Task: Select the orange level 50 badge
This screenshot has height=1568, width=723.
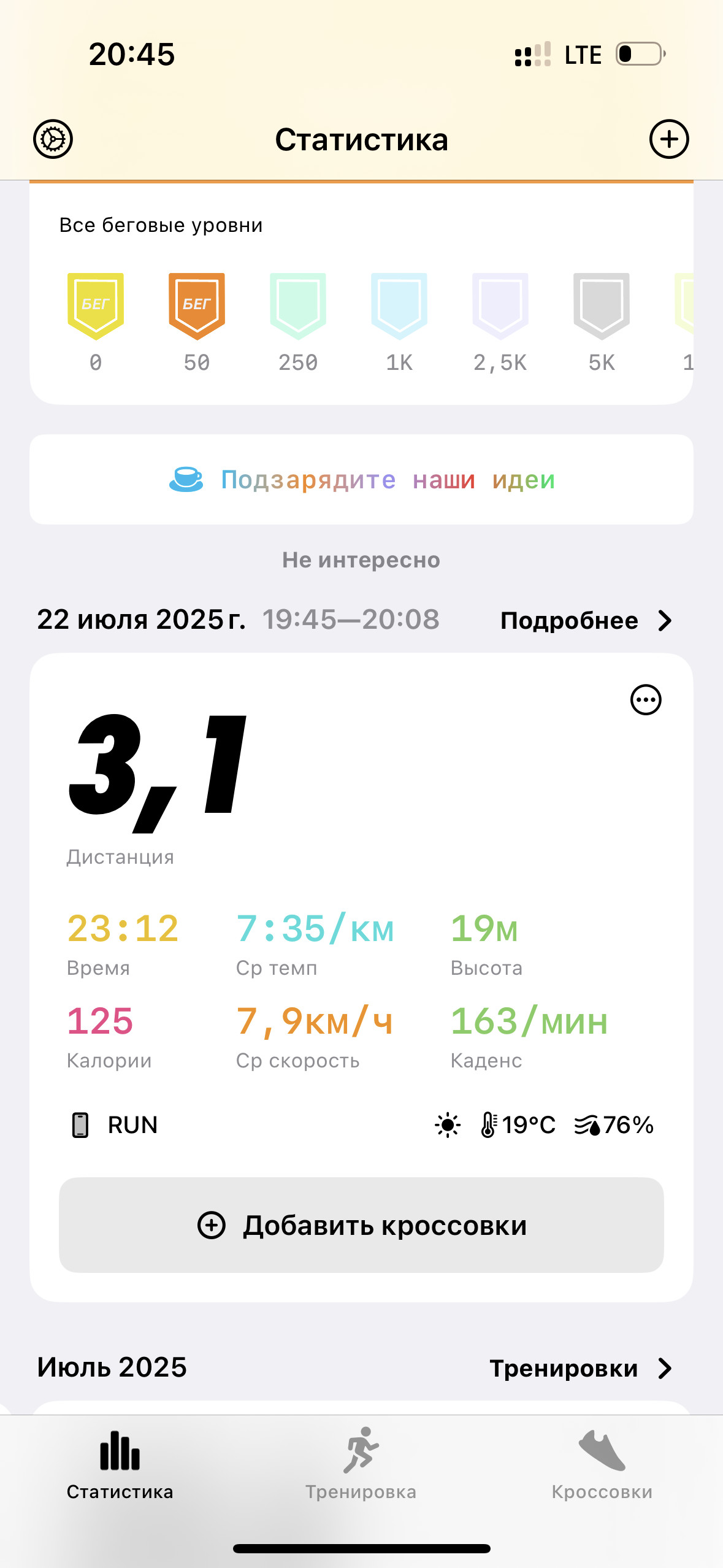Action: point(197,306)
